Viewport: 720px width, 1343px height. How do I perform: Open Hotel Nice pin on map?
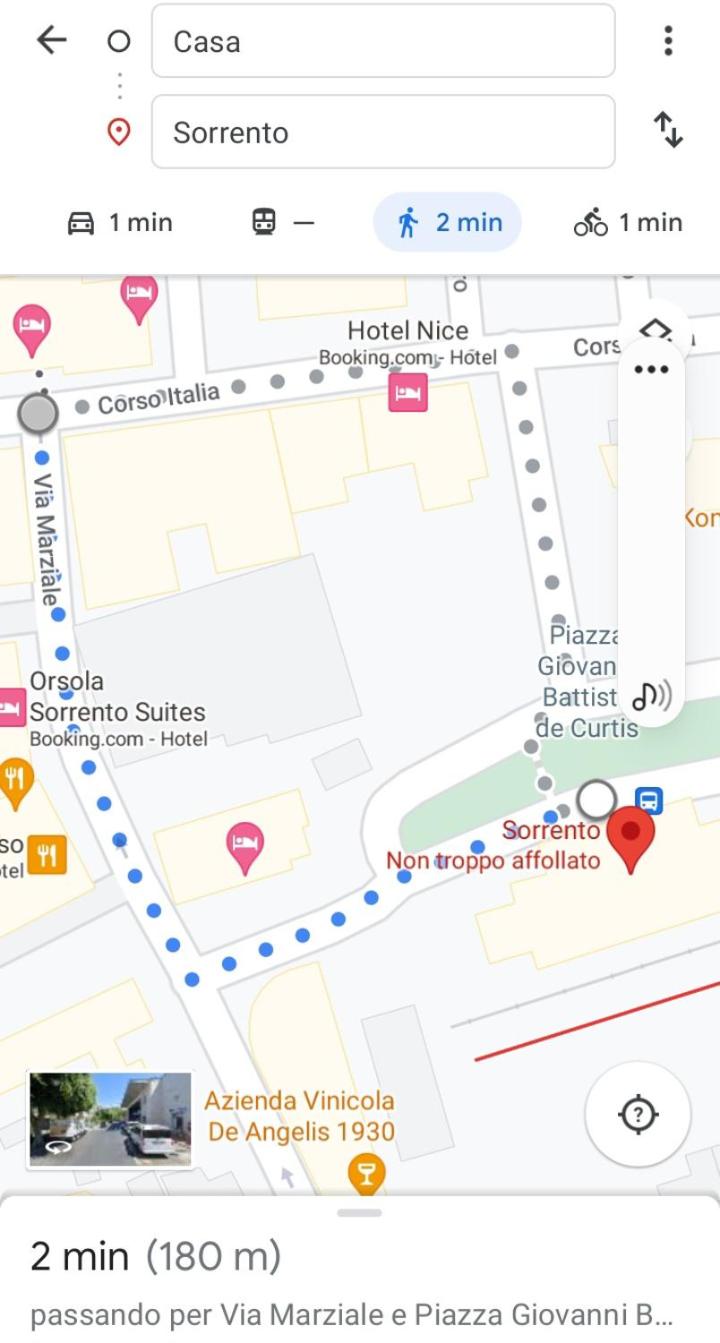408,392
